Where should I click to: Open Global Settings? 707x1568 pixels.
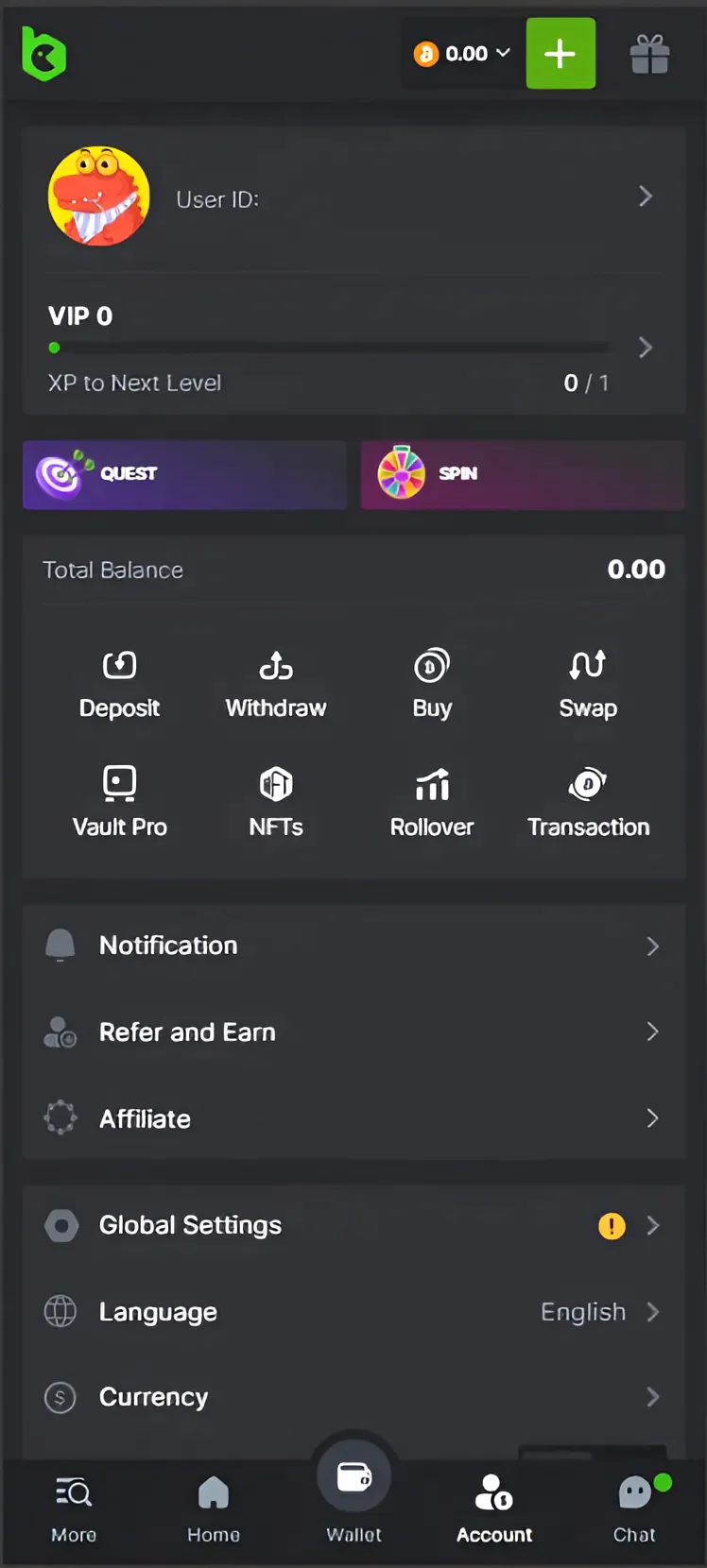(x=353, y=1225)
